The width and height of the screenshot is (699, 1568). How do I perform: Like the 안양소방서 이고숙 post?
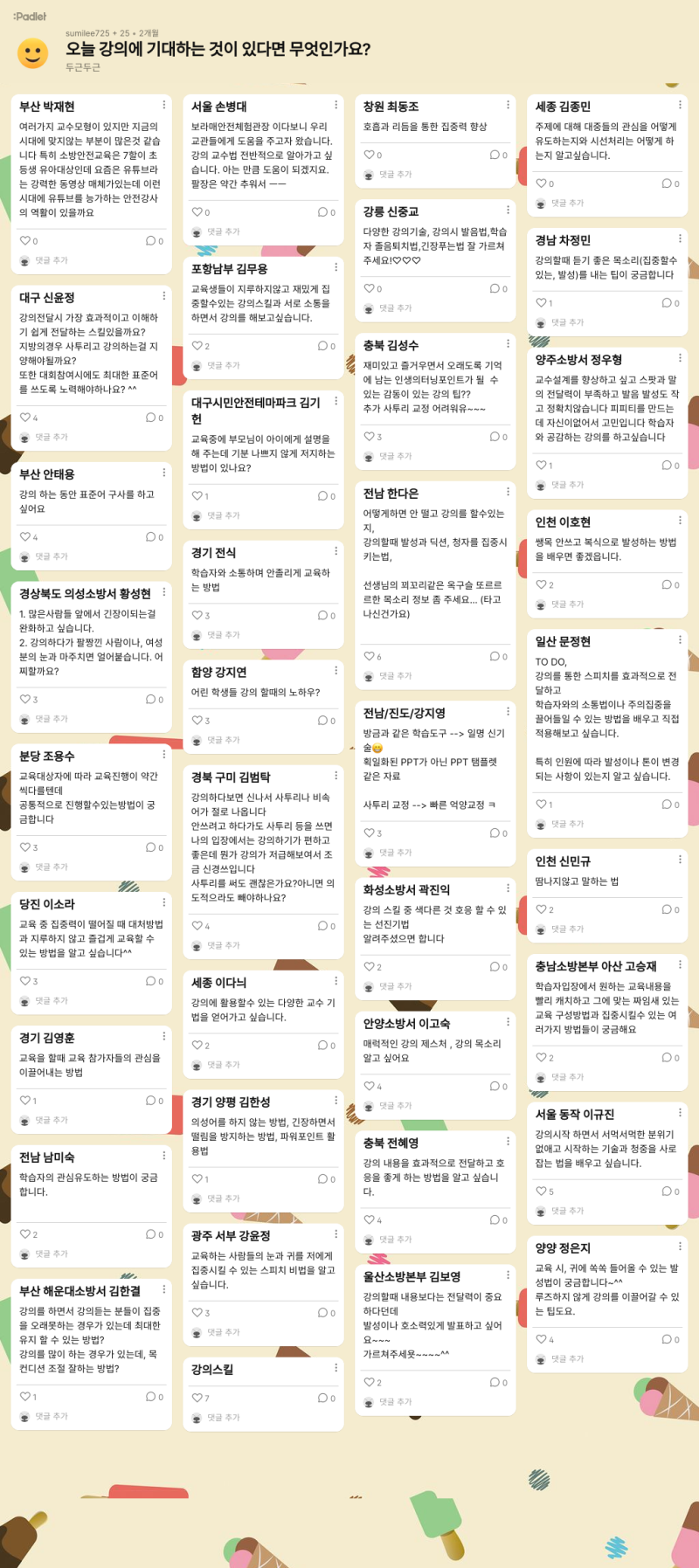370,1086
